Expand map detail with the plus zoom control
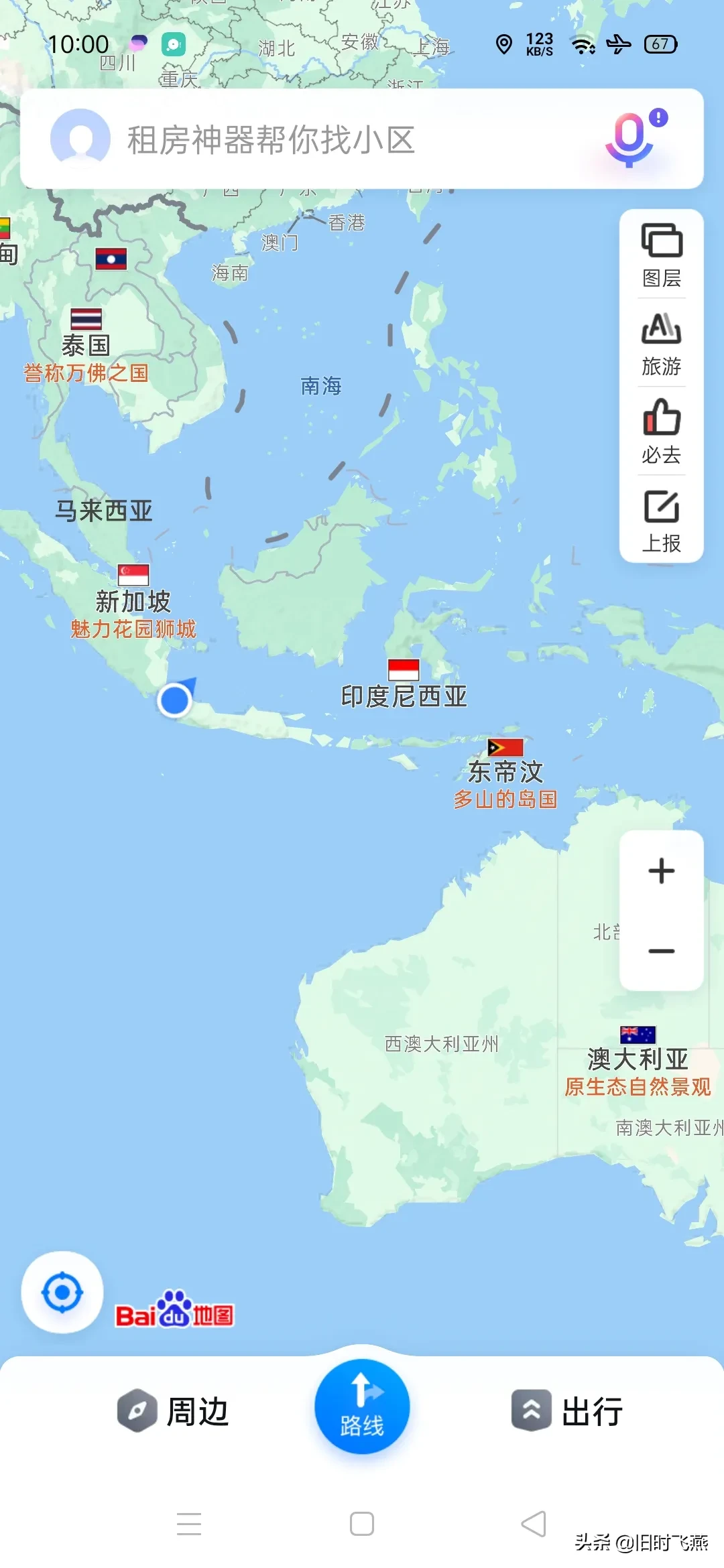The image size is (724, 1568). (660, 870)
